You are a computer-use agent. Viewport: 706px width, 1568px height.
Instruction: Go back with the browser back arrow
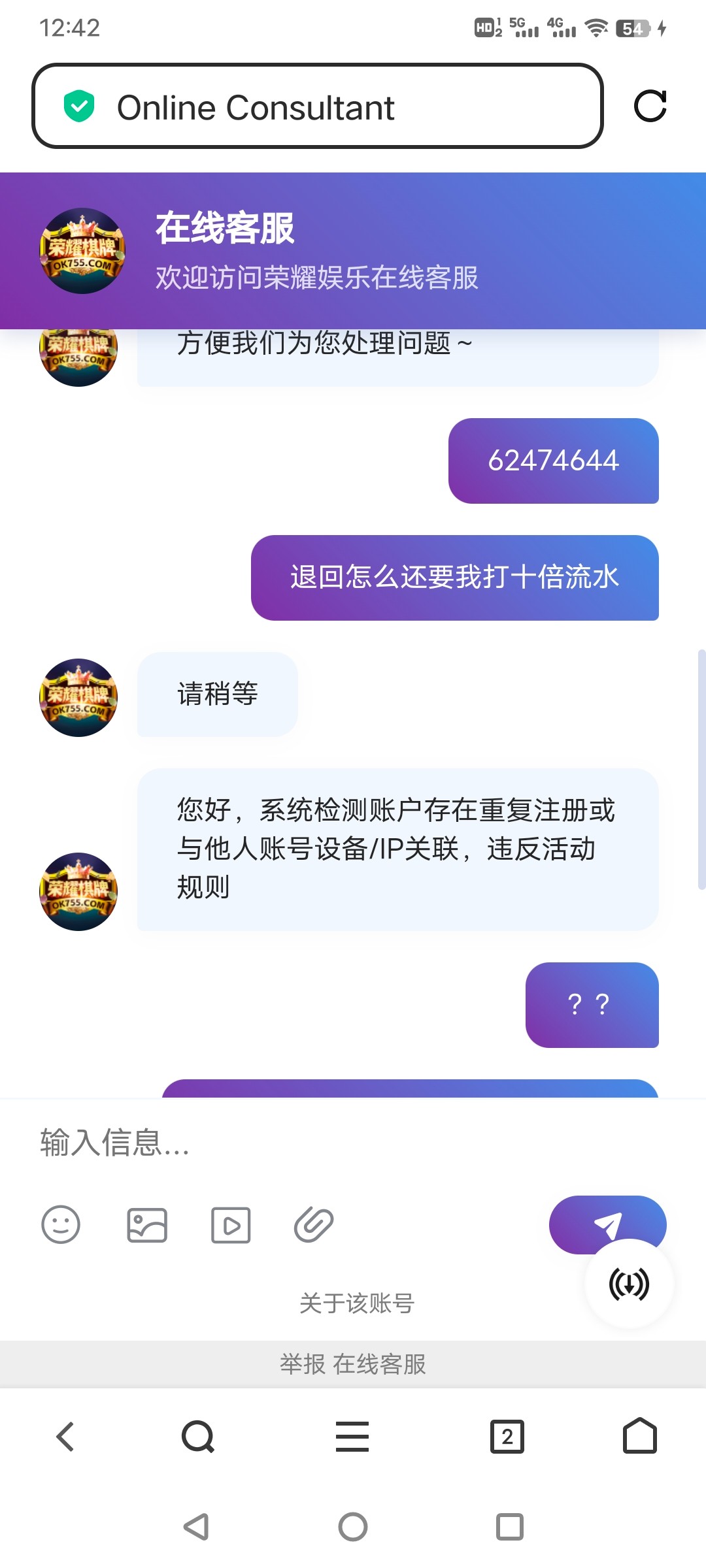pyautogui.click(x=65, y=1437)
